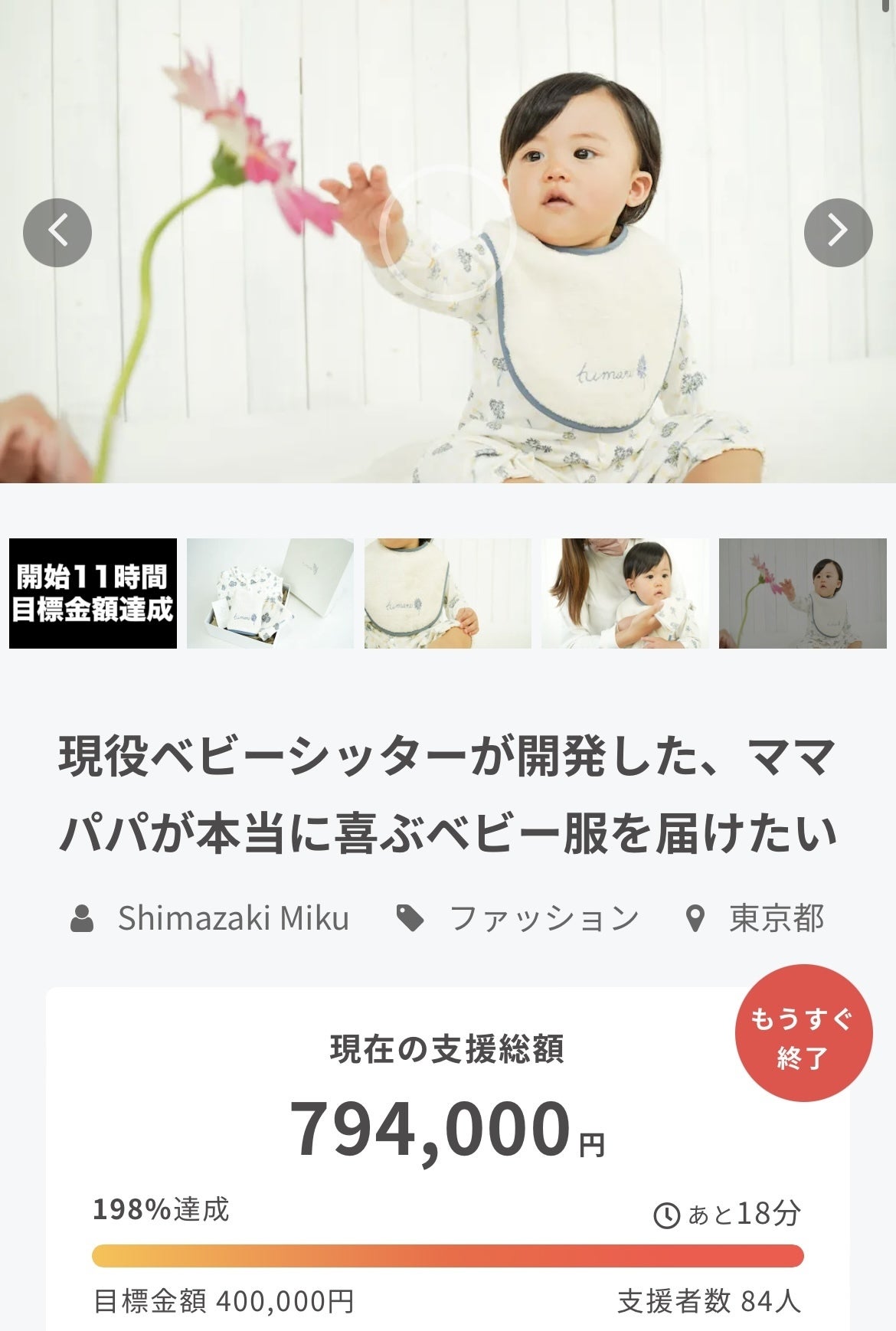Open Shimazaki Miku's profile
The width and height of the screenshot is (896, 1331).
[233, 918]
